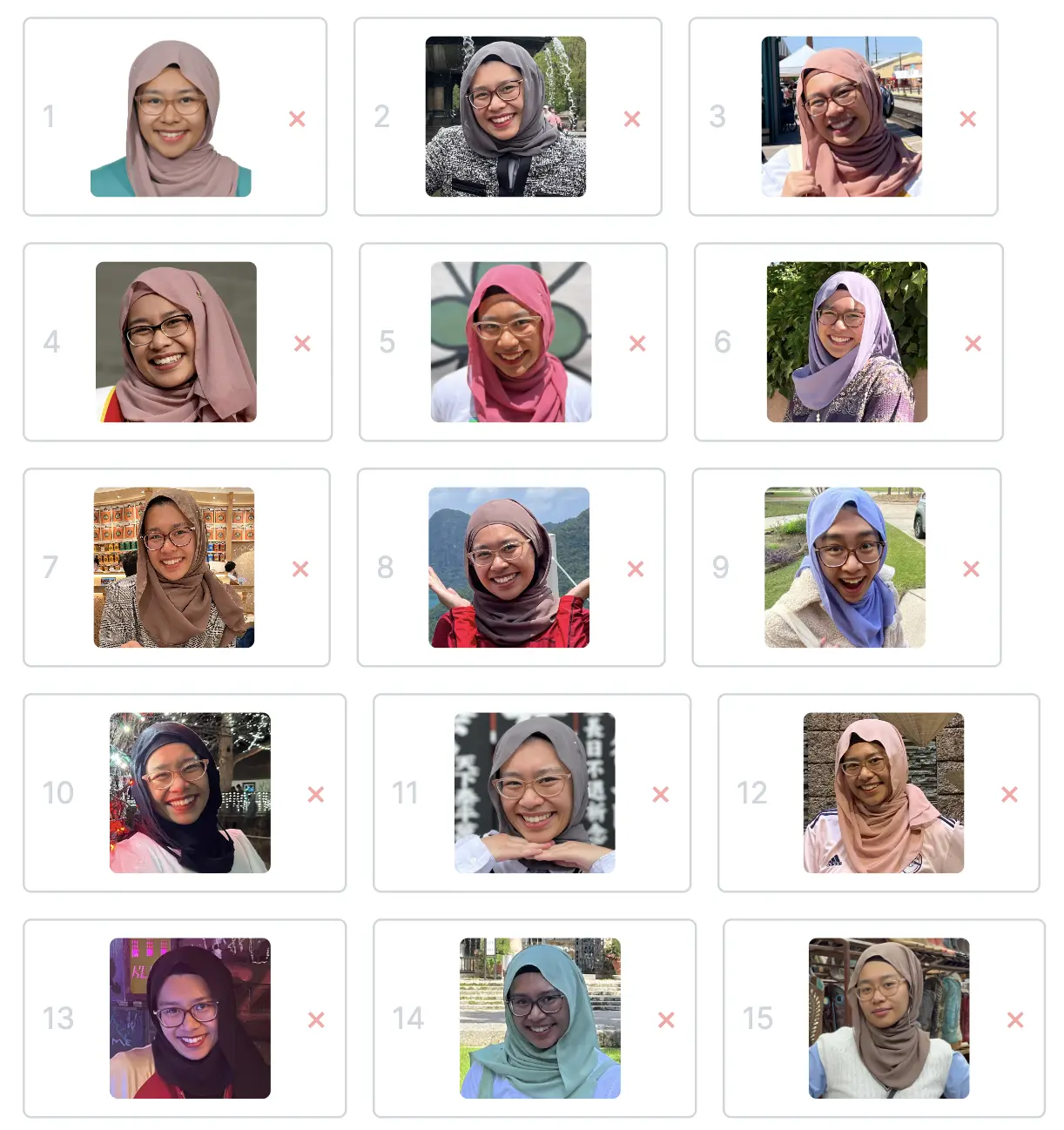Delete photo 9 with the blue hijab
The image size is (1064, 1130).
point(972,568)
